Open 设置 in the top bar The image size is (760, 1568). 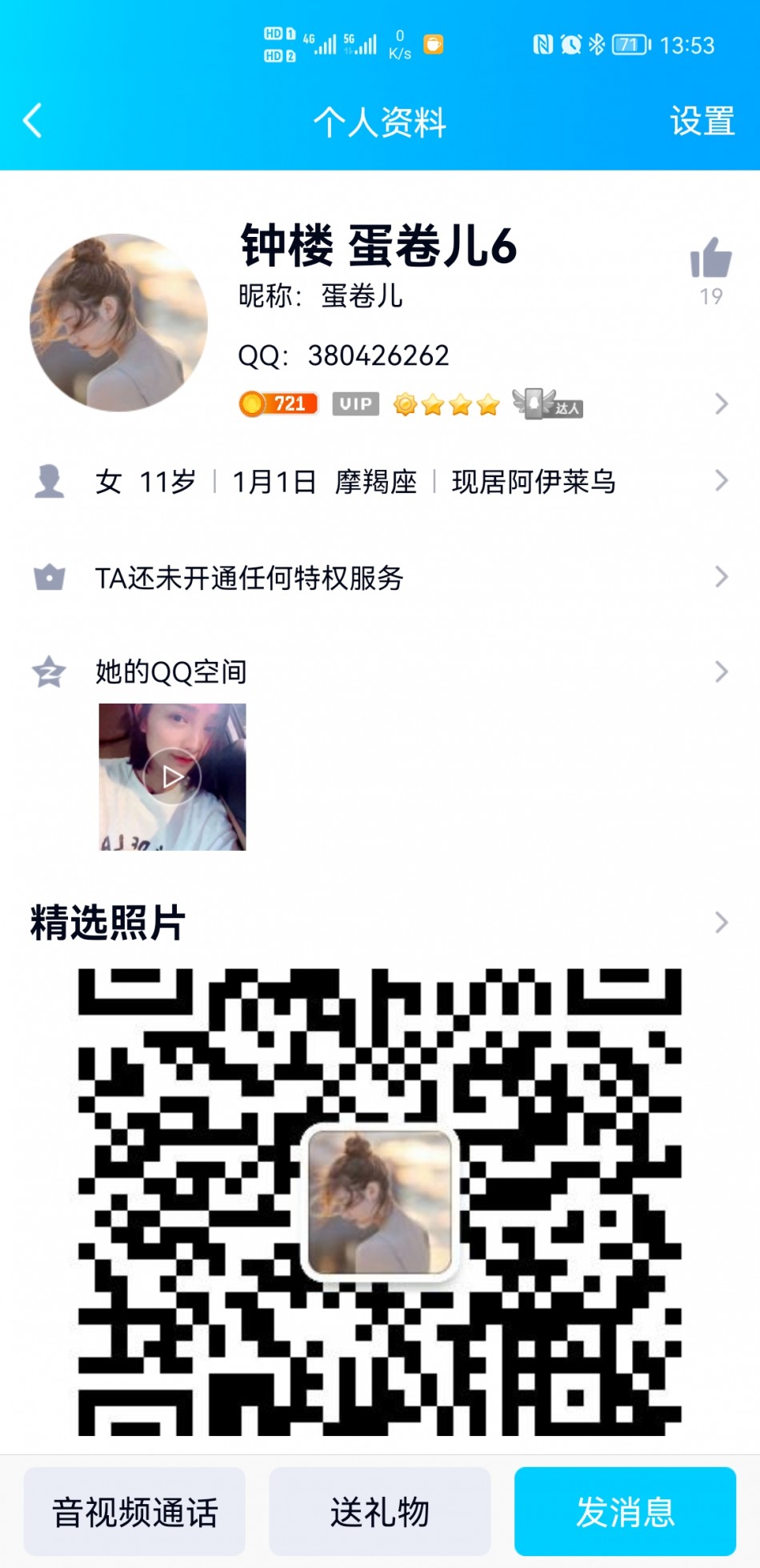click(702, 122)
